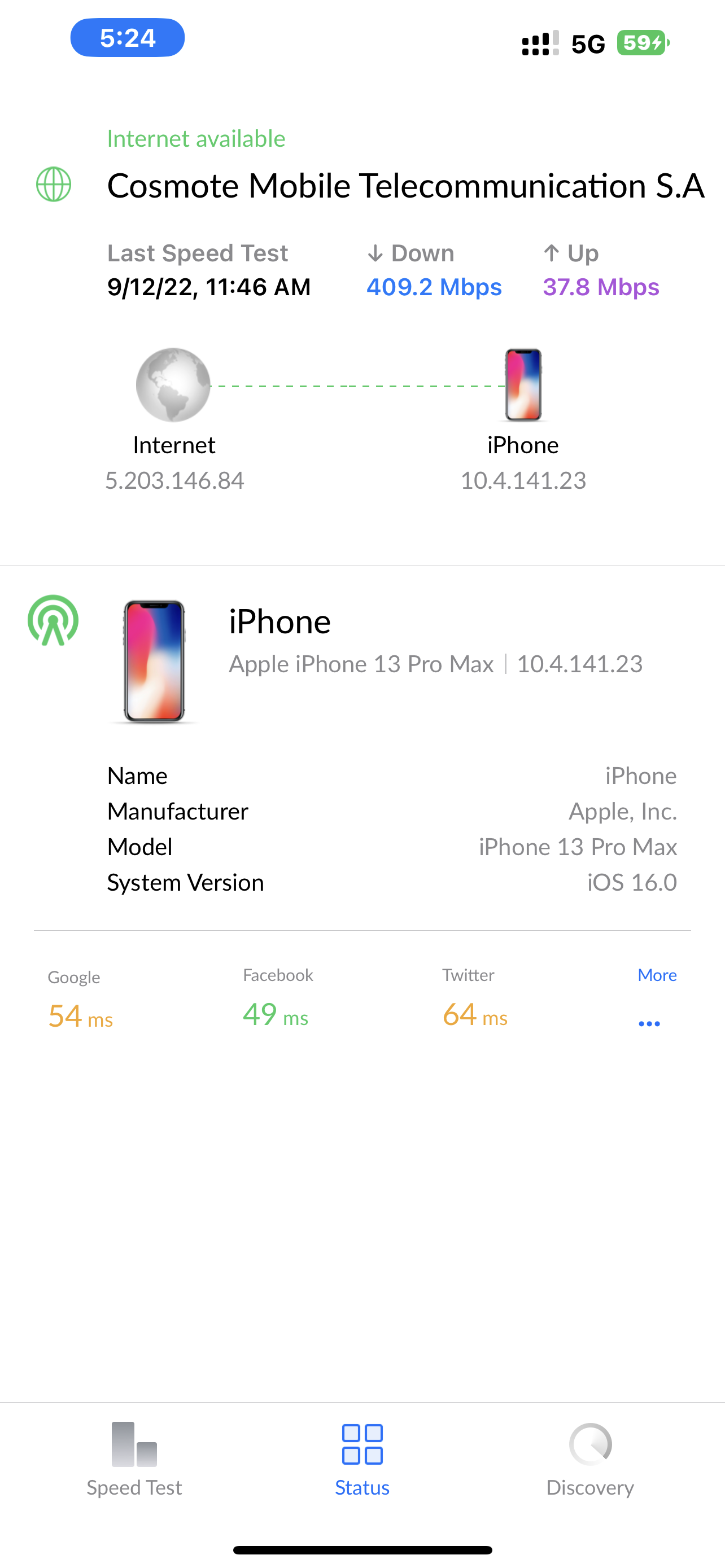This screenshot has width=725, height=1568.
Task: Open the Discovery tab
Action: (590, 1460)
